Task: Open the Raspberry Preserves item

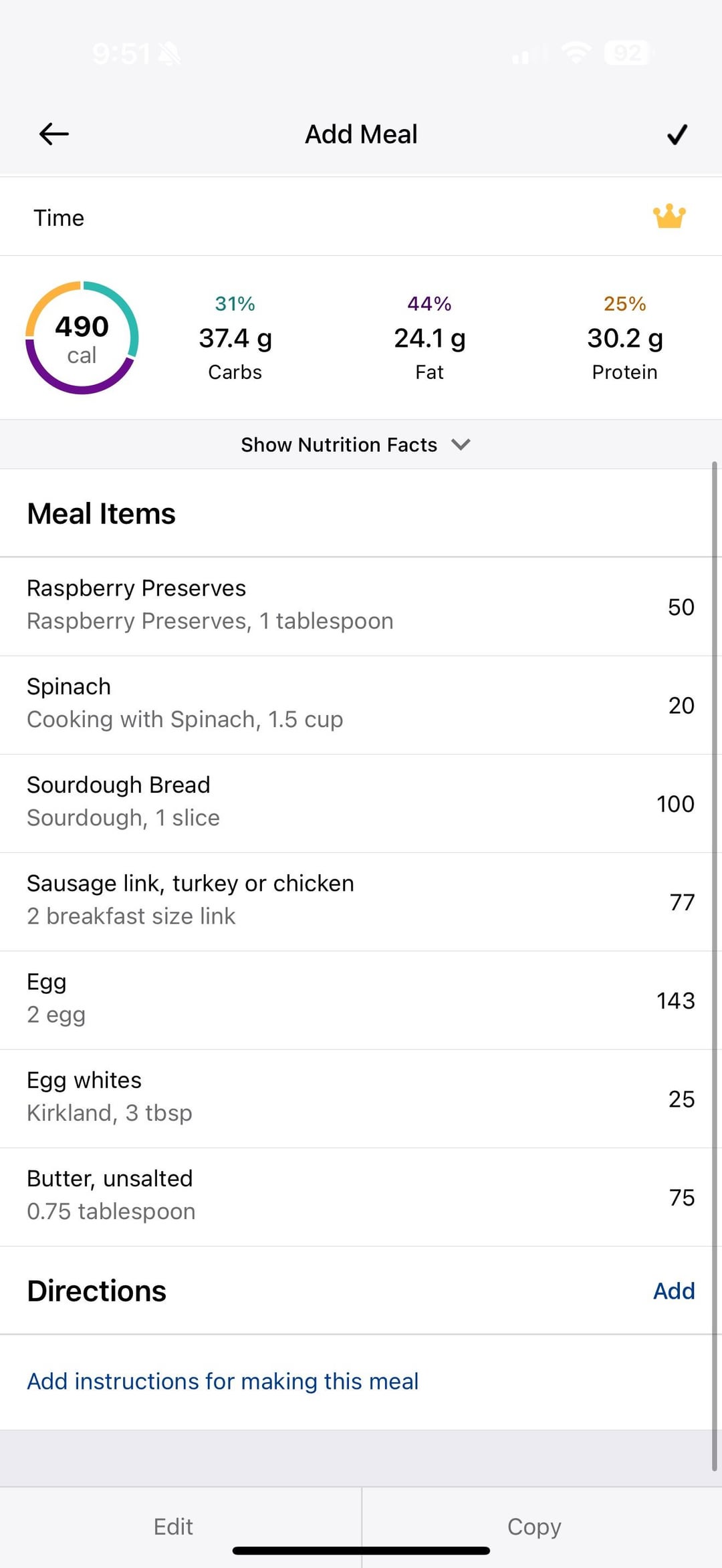Action: (361, 606)
